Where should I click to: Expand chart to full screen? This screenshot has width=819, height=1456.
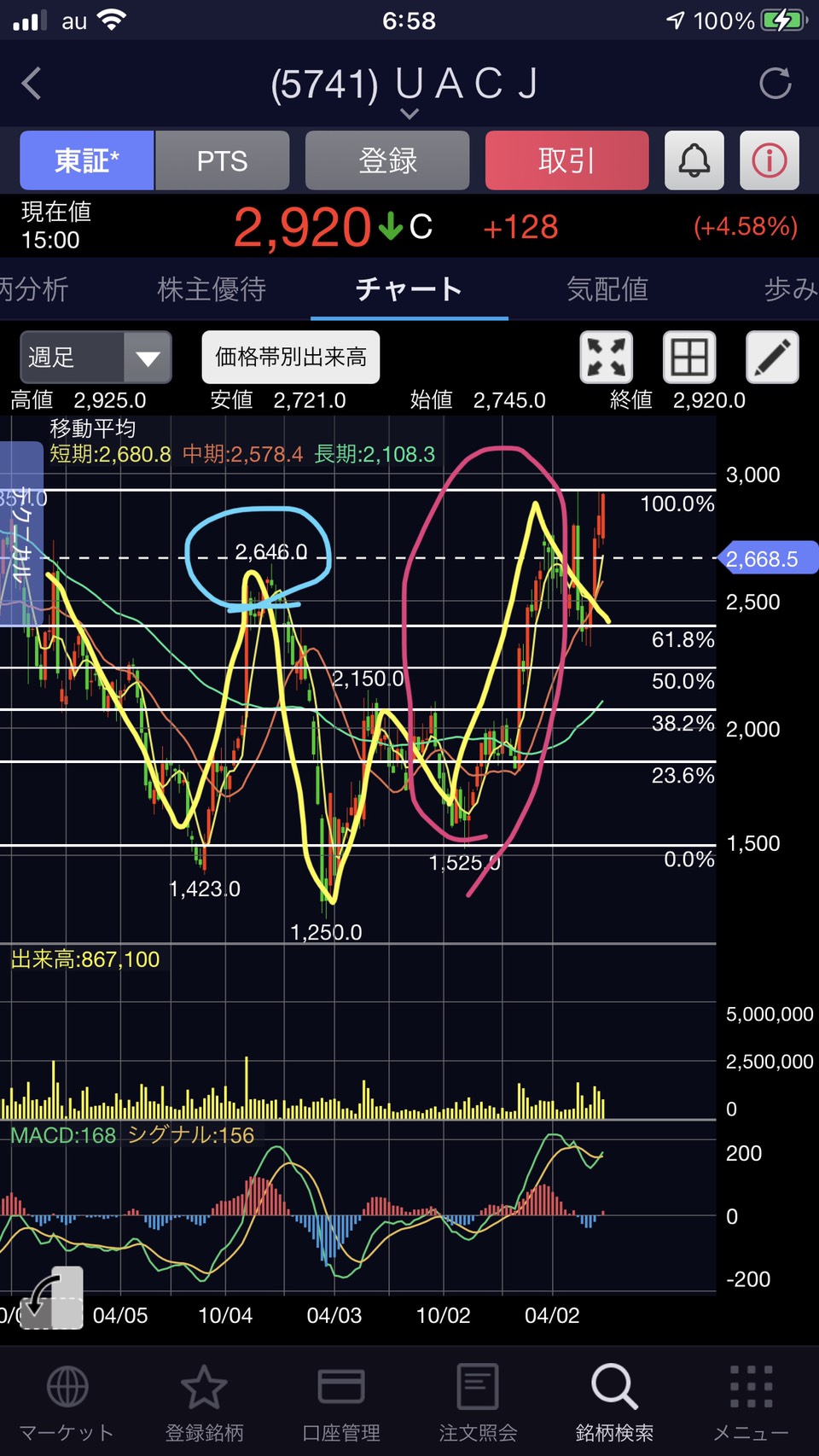[607, 357]
